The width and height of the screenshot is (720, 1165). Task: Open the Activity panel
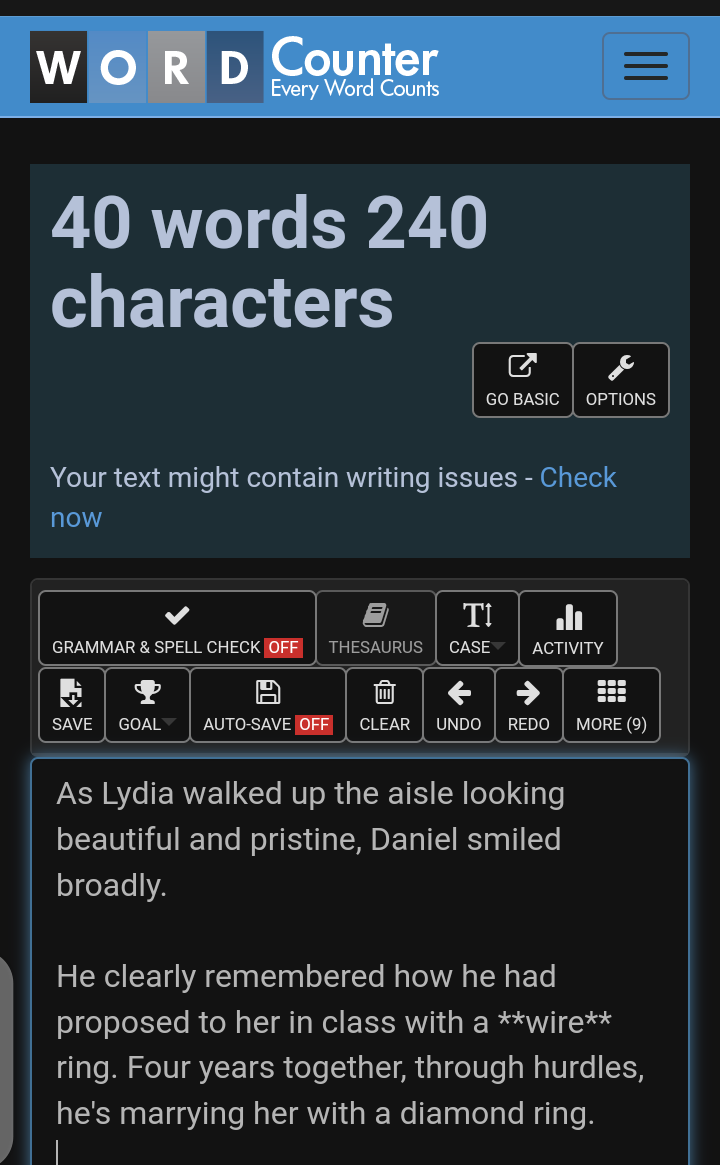(x=568, y=628)
